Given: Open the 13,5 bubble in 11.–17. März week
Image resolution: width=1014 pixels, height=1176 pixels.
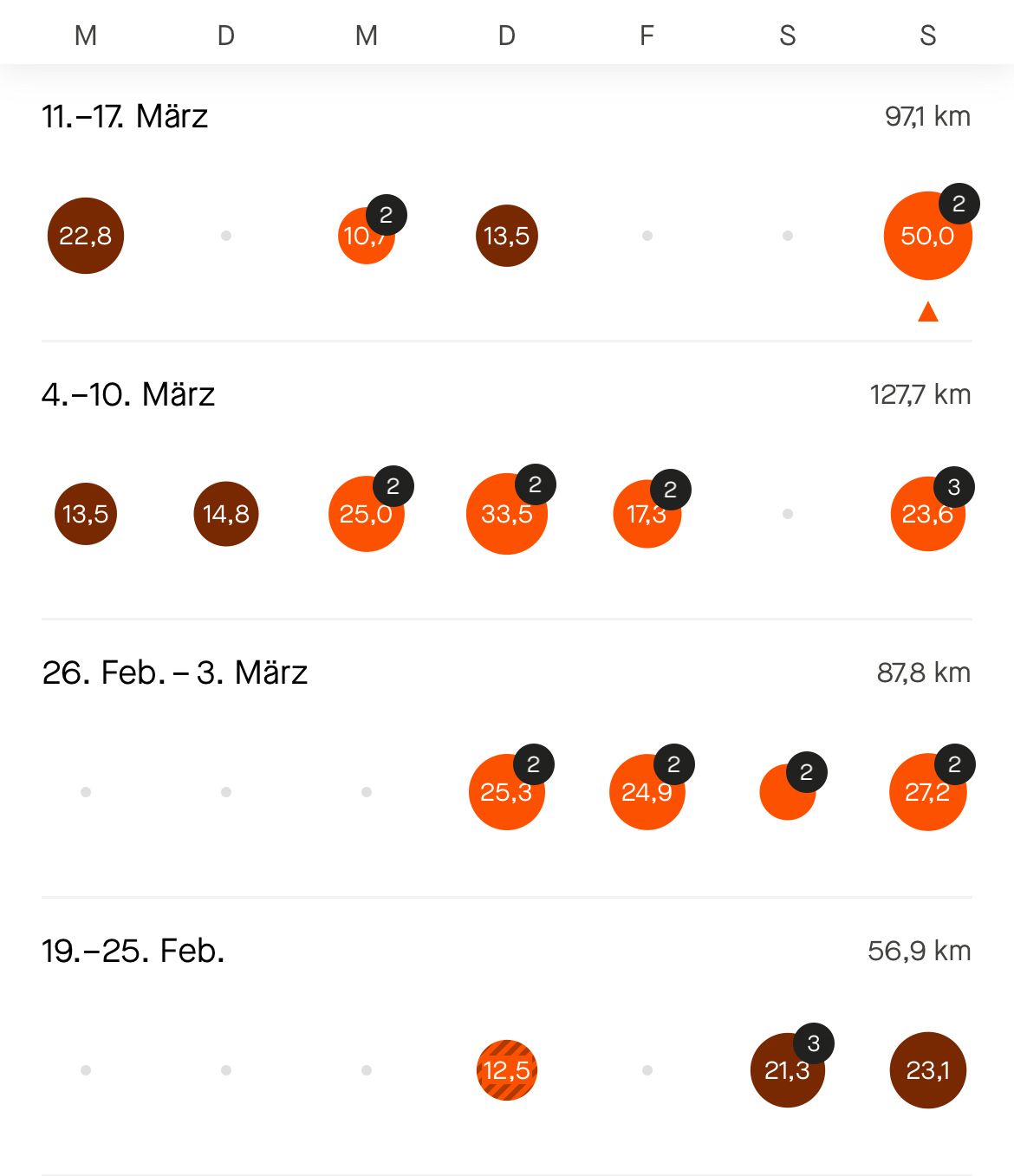Looking at the screenshot, I should [507, 236].
